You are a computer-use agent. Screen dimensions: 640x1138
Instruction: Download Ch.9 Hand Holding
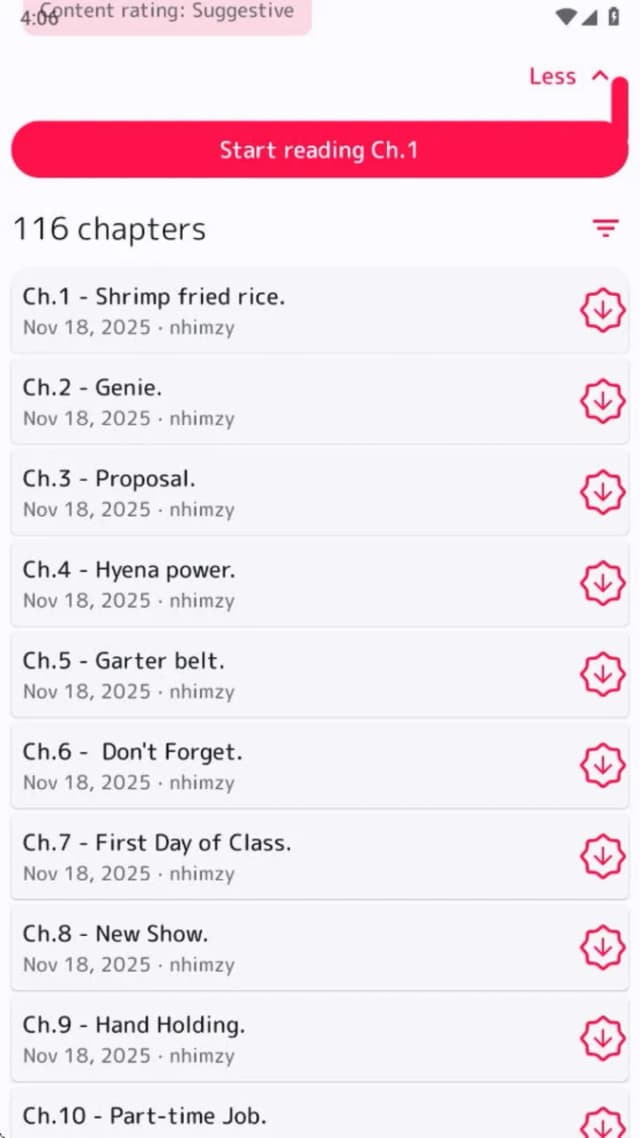pyautogui.click(x=602, y=1039)
